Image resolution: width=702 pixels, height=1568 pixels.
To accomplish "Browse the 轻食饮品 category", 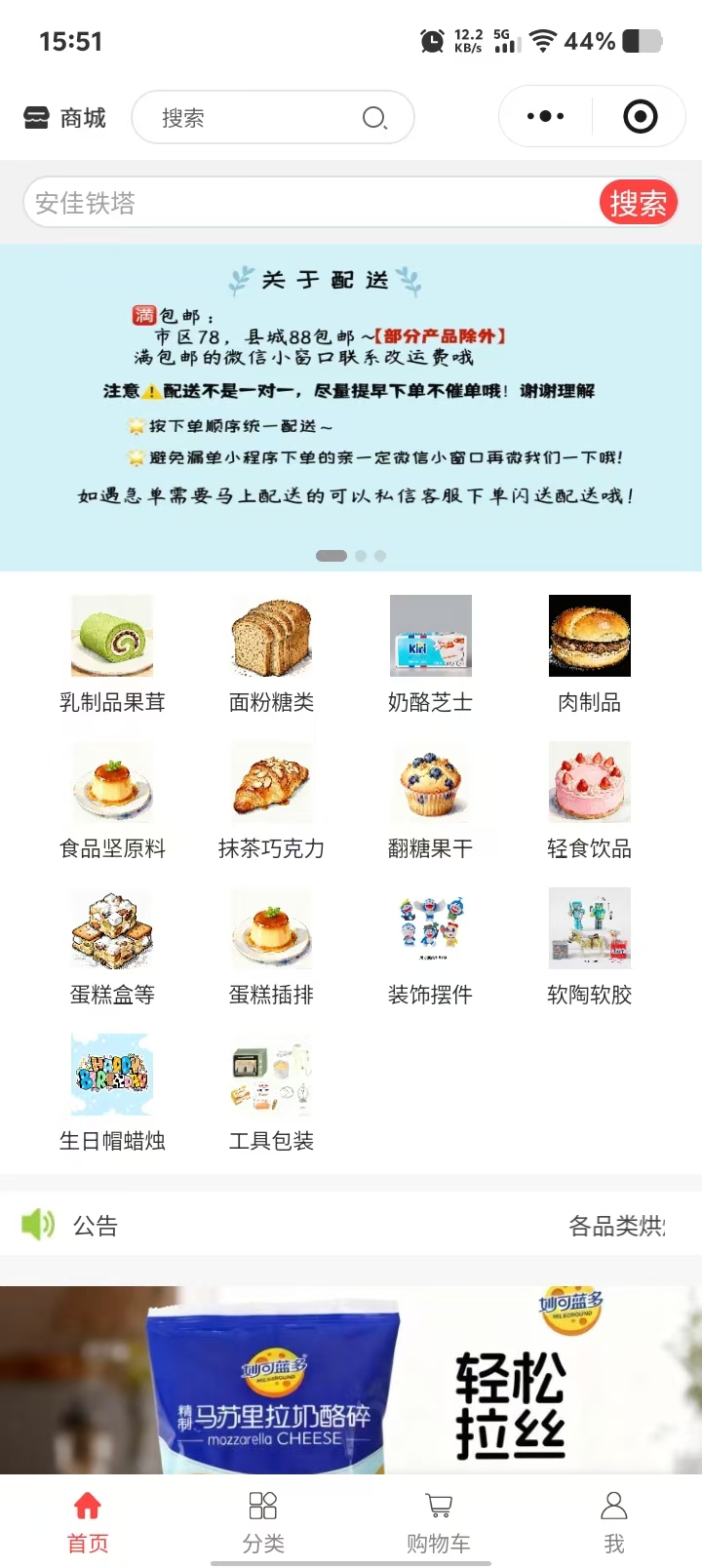I will tap(589, 800).
